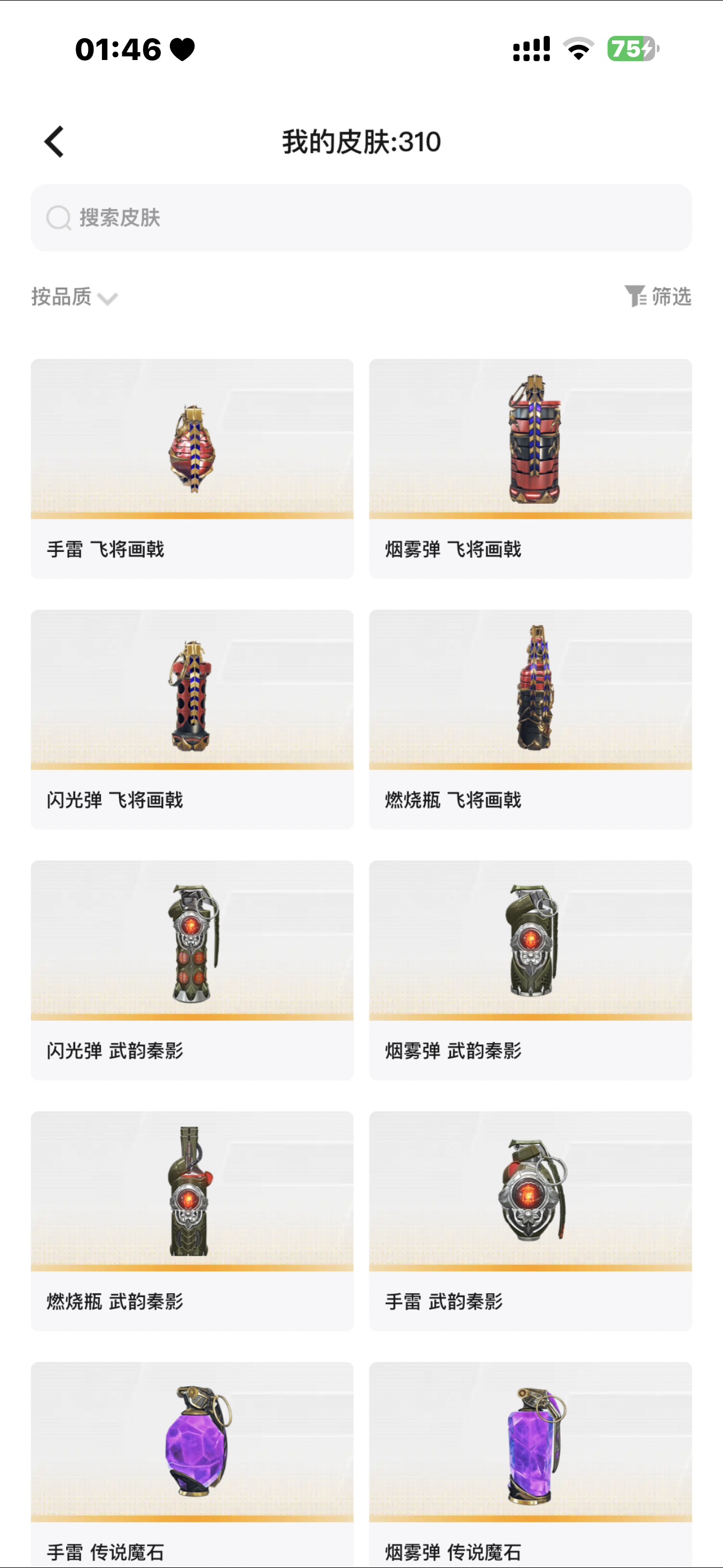Select the 烟雾弹 武韵秦影 skin

tap(530, 969)
